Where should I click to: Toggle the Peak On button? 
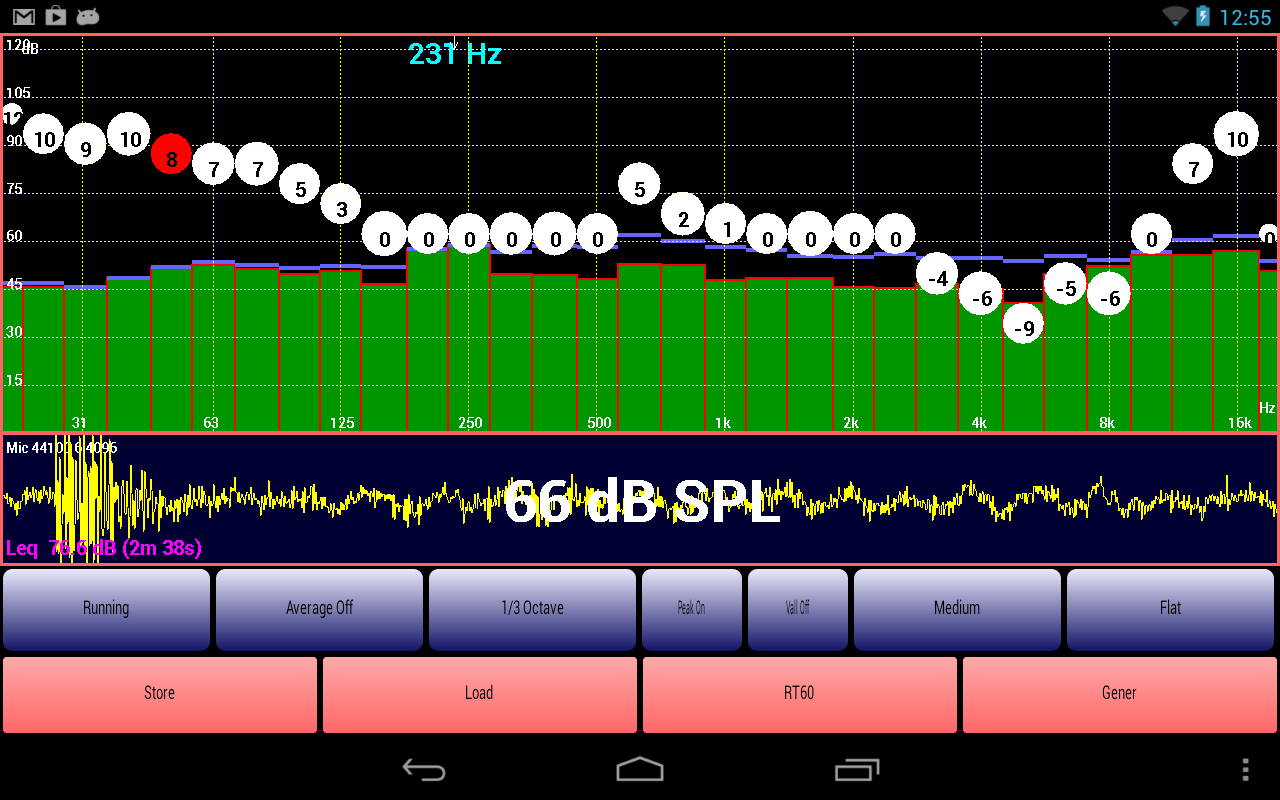691,609
